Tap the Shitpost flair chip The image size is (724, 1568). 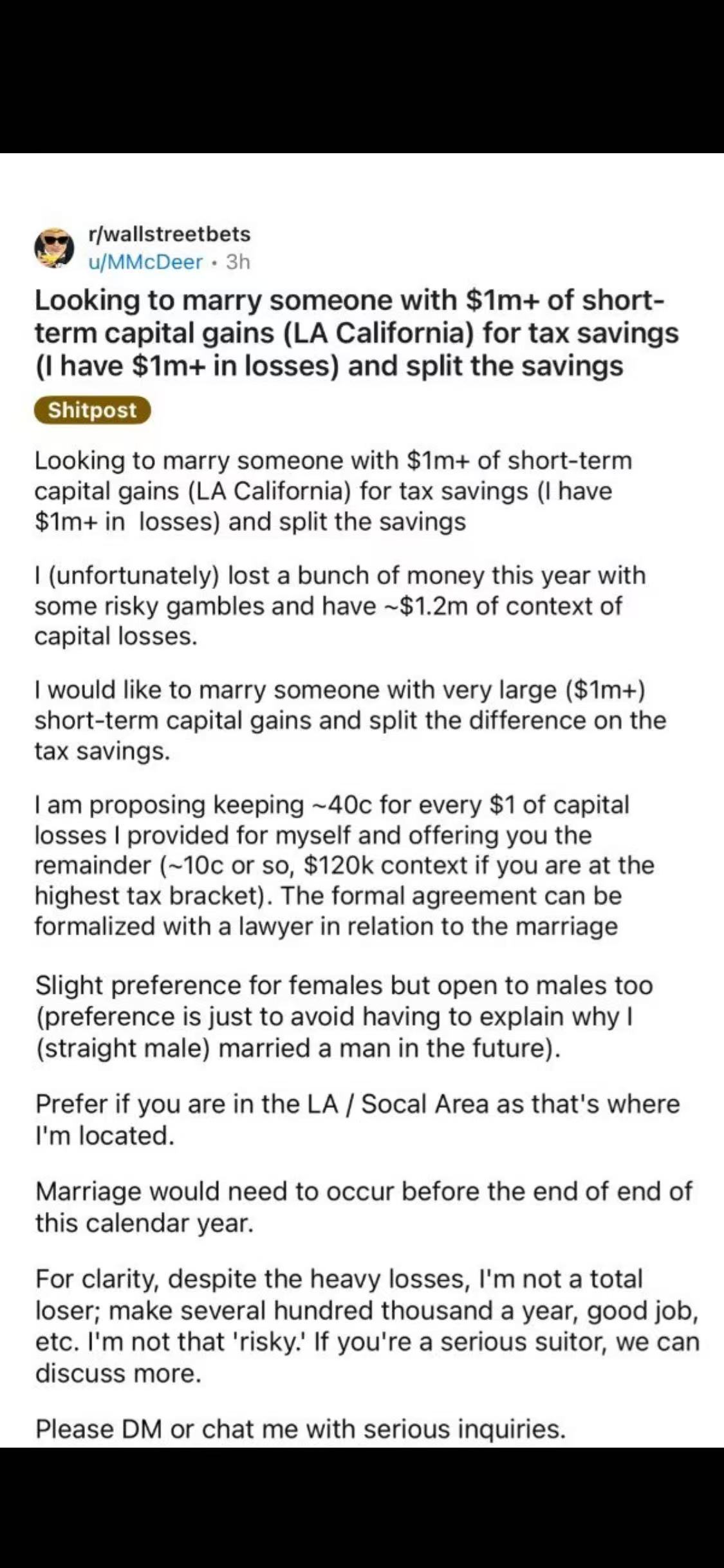(x=92, y=410)
